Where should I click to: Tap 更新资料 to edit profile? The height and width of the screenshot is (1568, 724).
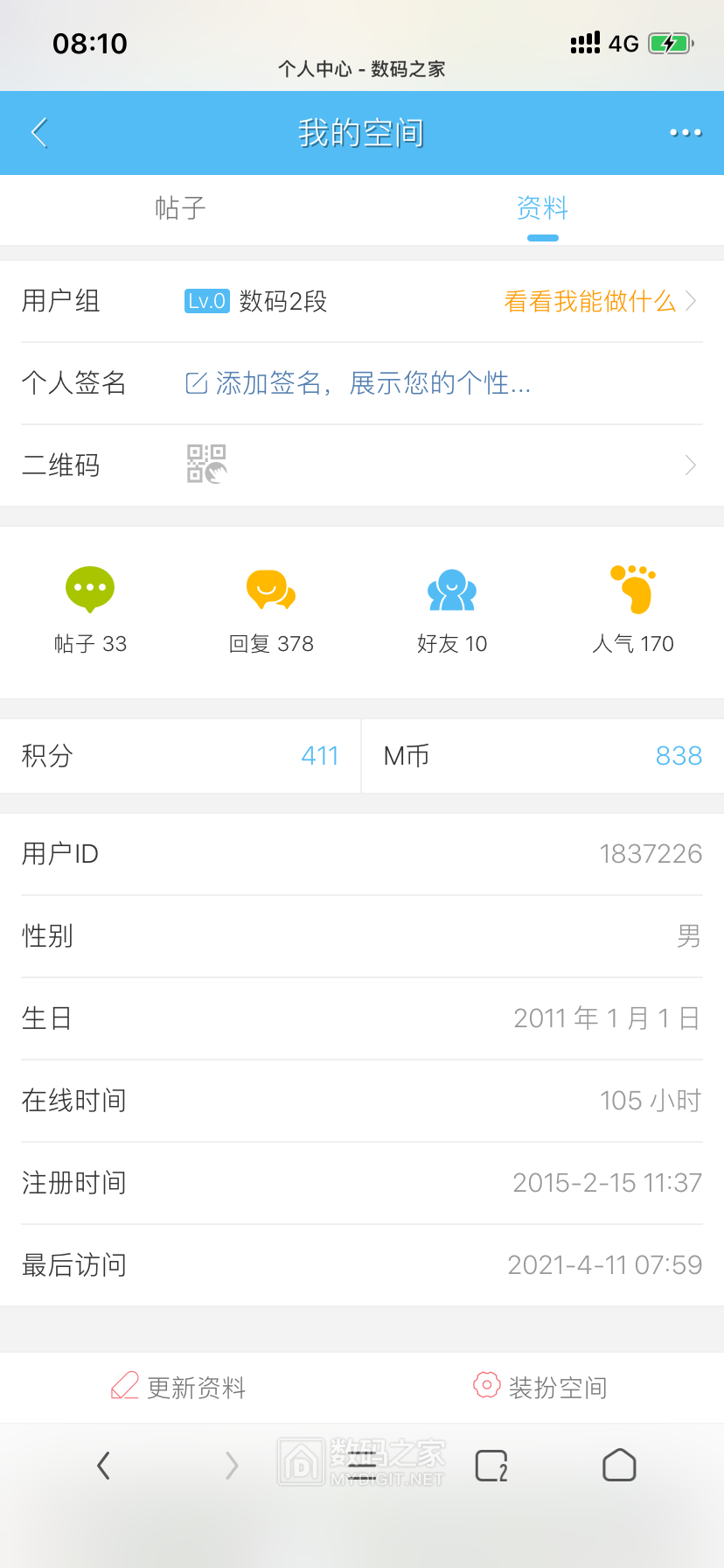(179, 1387)
